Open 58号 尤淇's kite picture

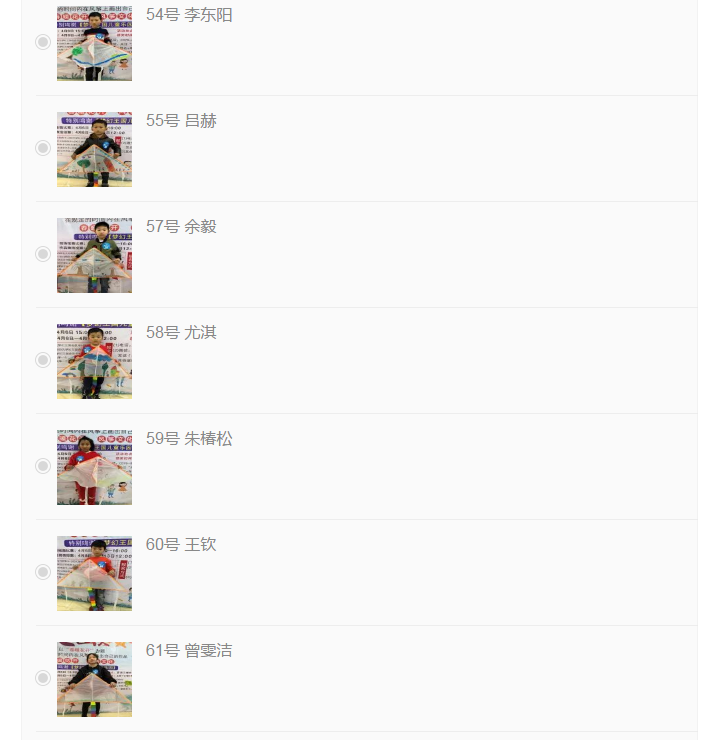pos(94,361)
